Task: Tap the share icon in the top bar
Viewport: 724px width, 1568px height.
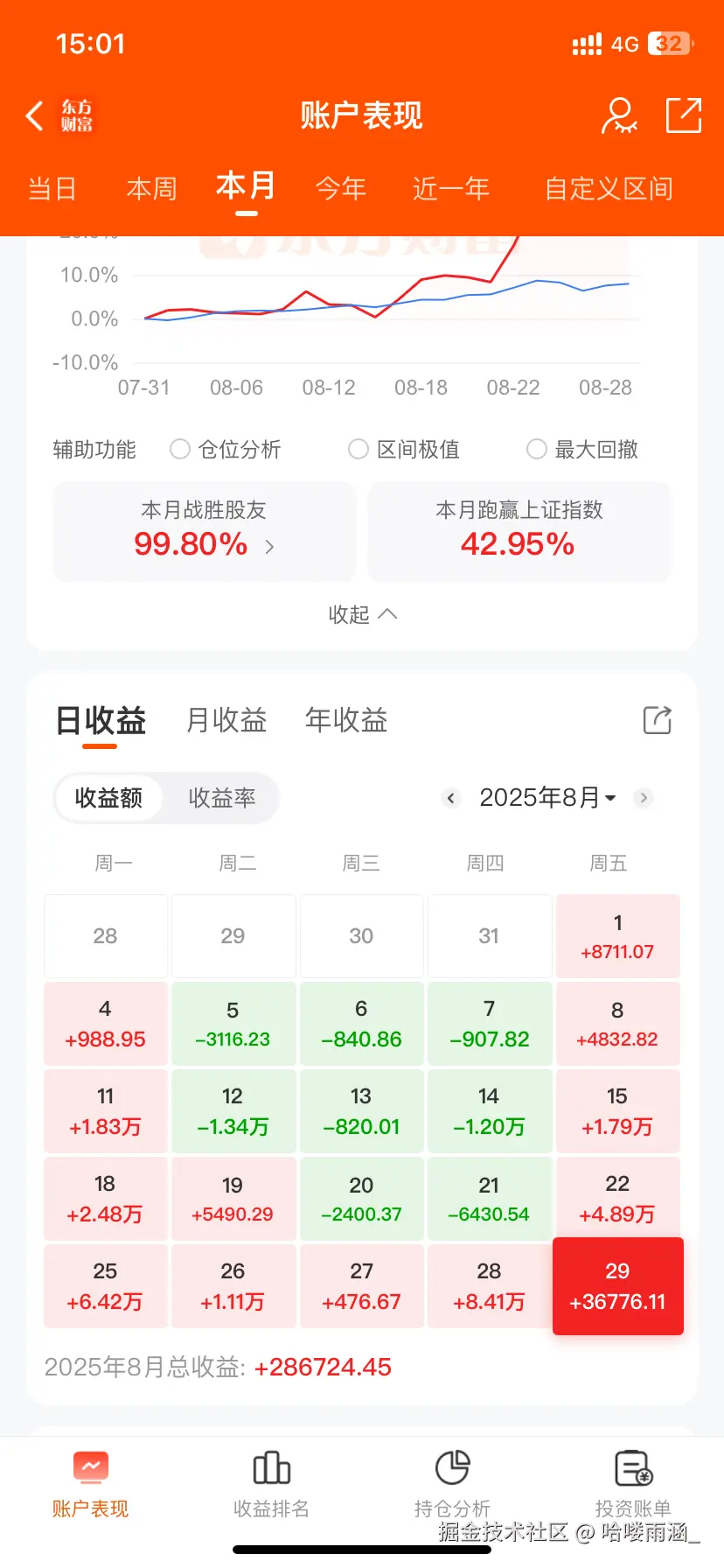Action: 684,114
